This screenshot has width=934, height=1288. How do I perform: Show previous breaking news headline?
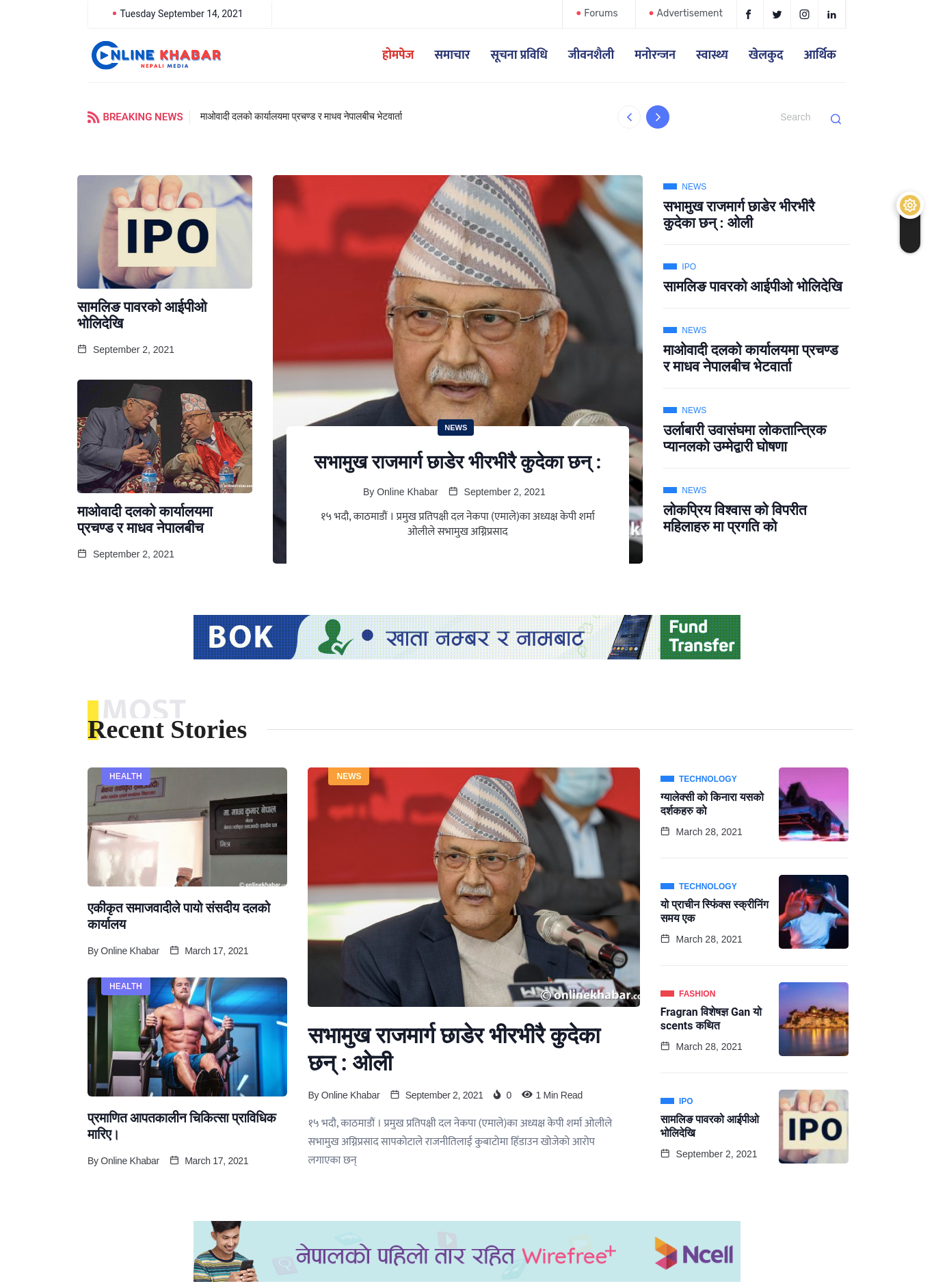[x=629, y=117]
